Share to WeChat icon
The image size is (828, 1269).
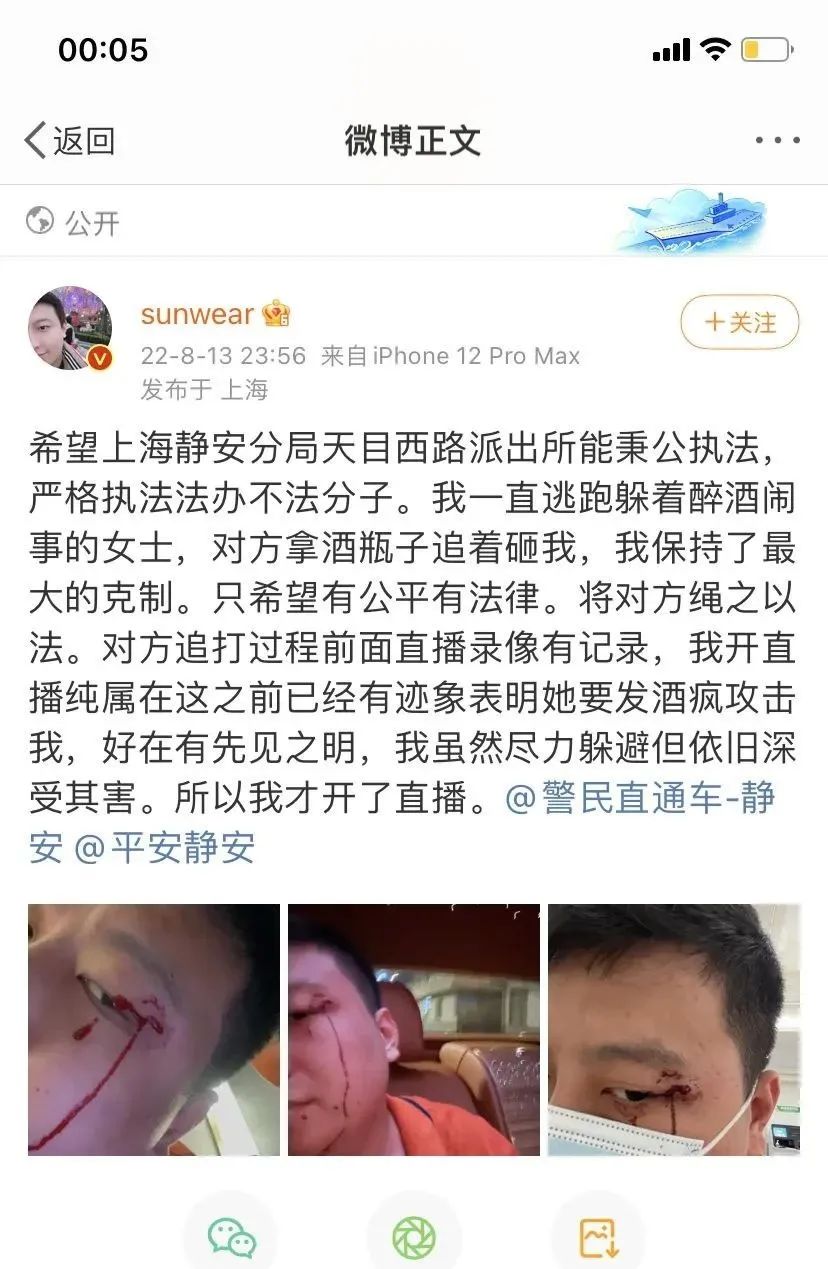[231, 1238]
